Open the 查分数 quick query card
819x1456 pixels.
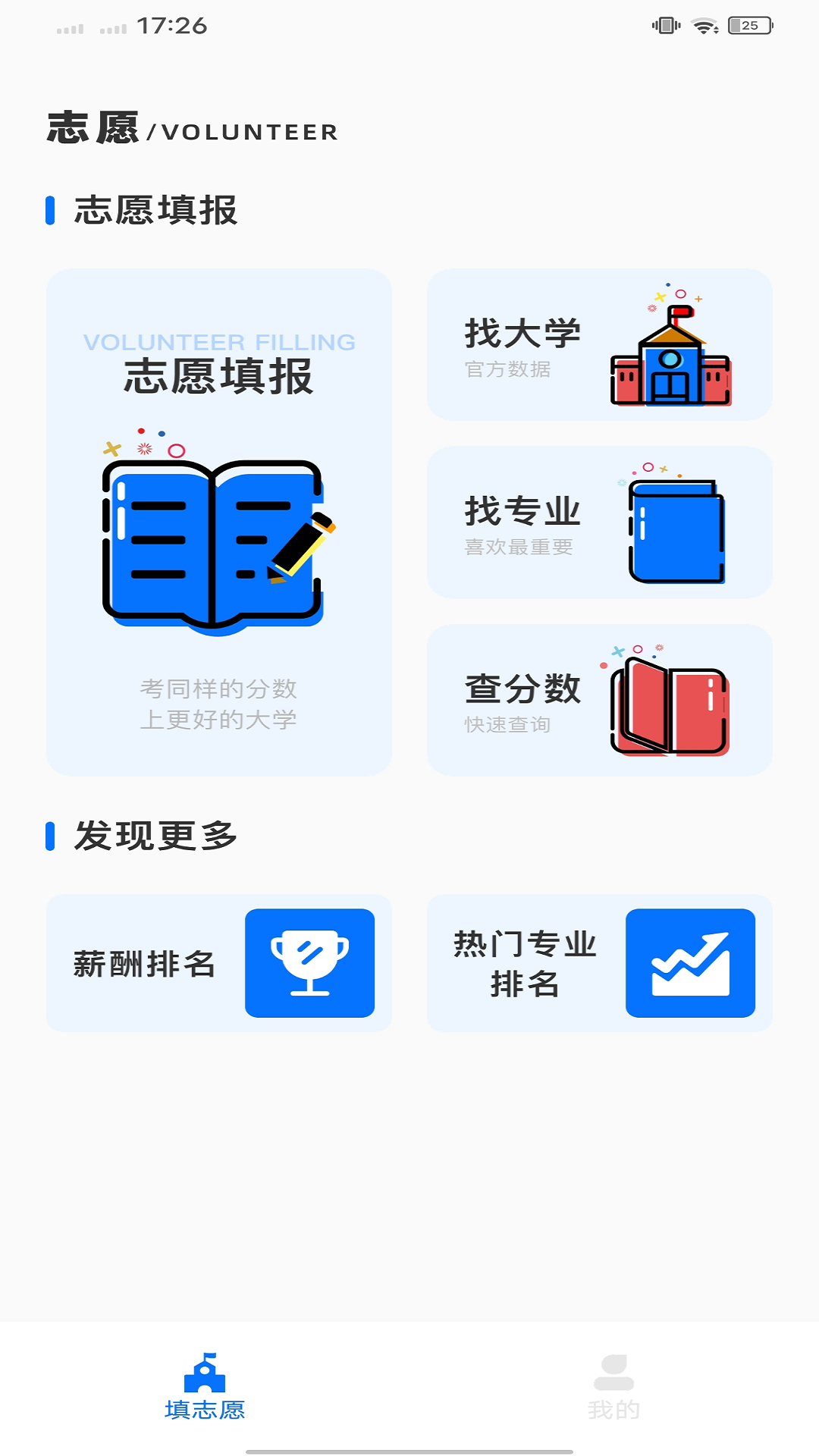click(x=599, y=699)
